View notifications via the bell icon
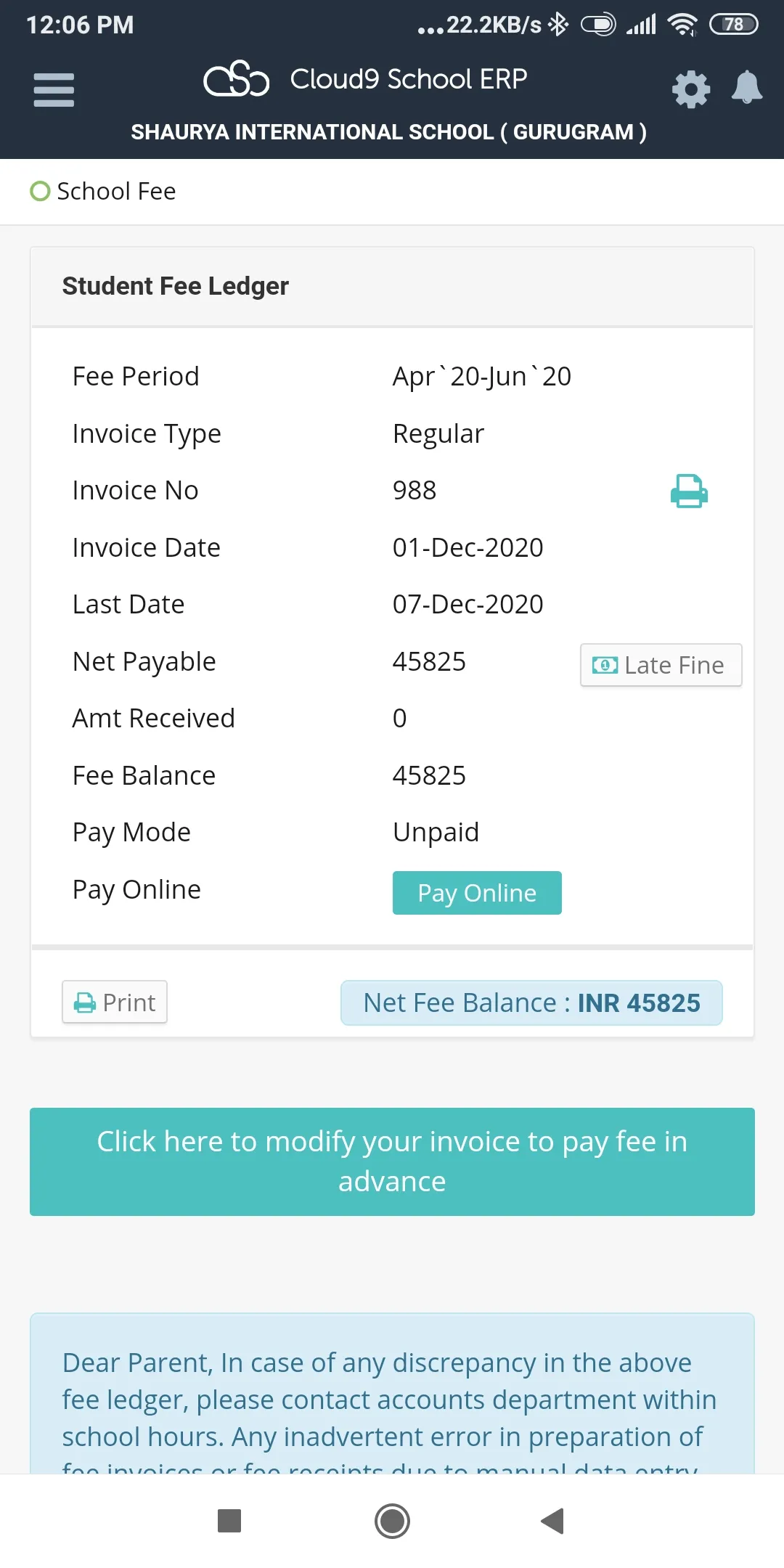The image size is (784, 1568). point(746,89)
